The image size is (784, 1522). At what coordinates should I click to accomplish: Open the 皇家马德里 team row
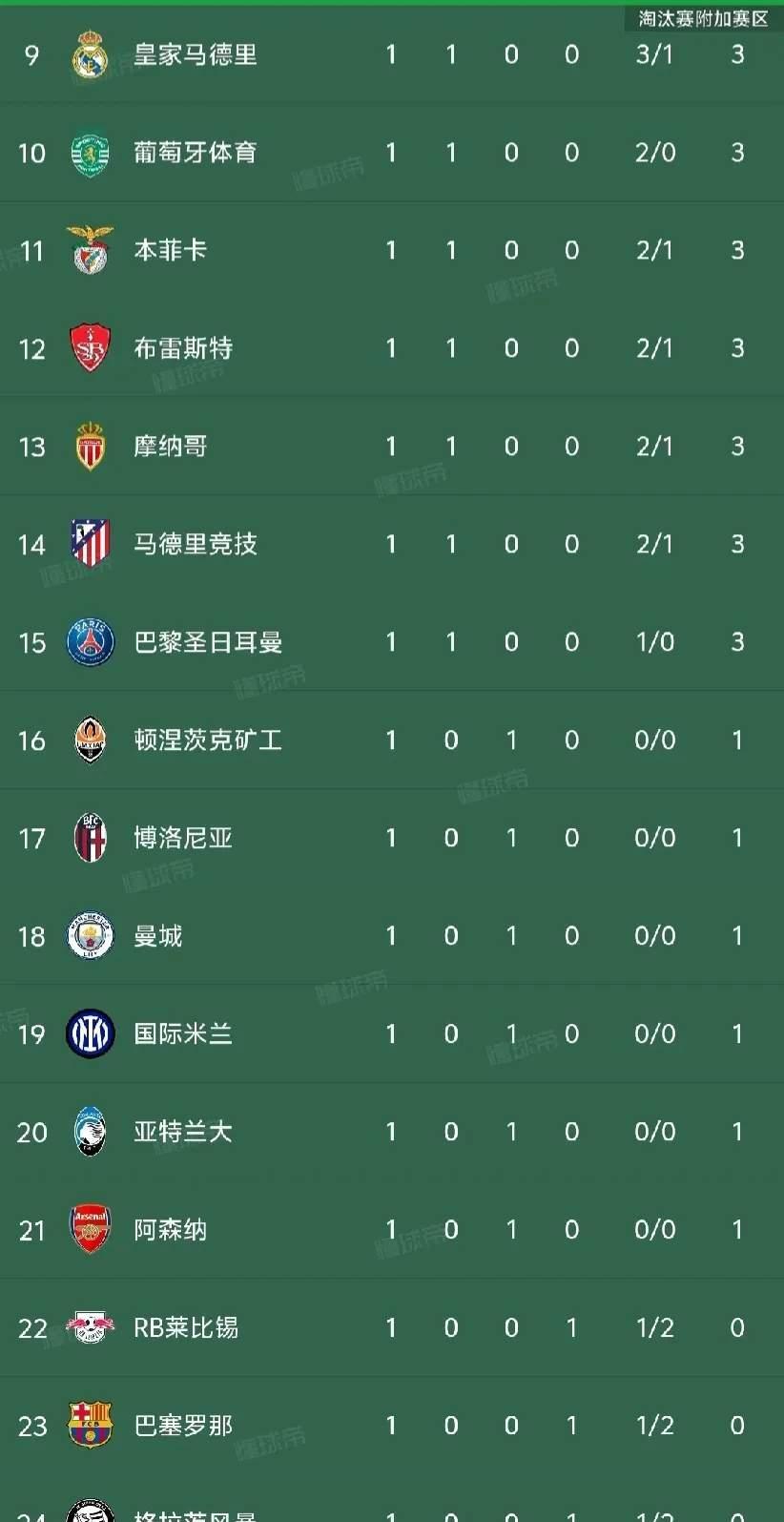(196, 54)
